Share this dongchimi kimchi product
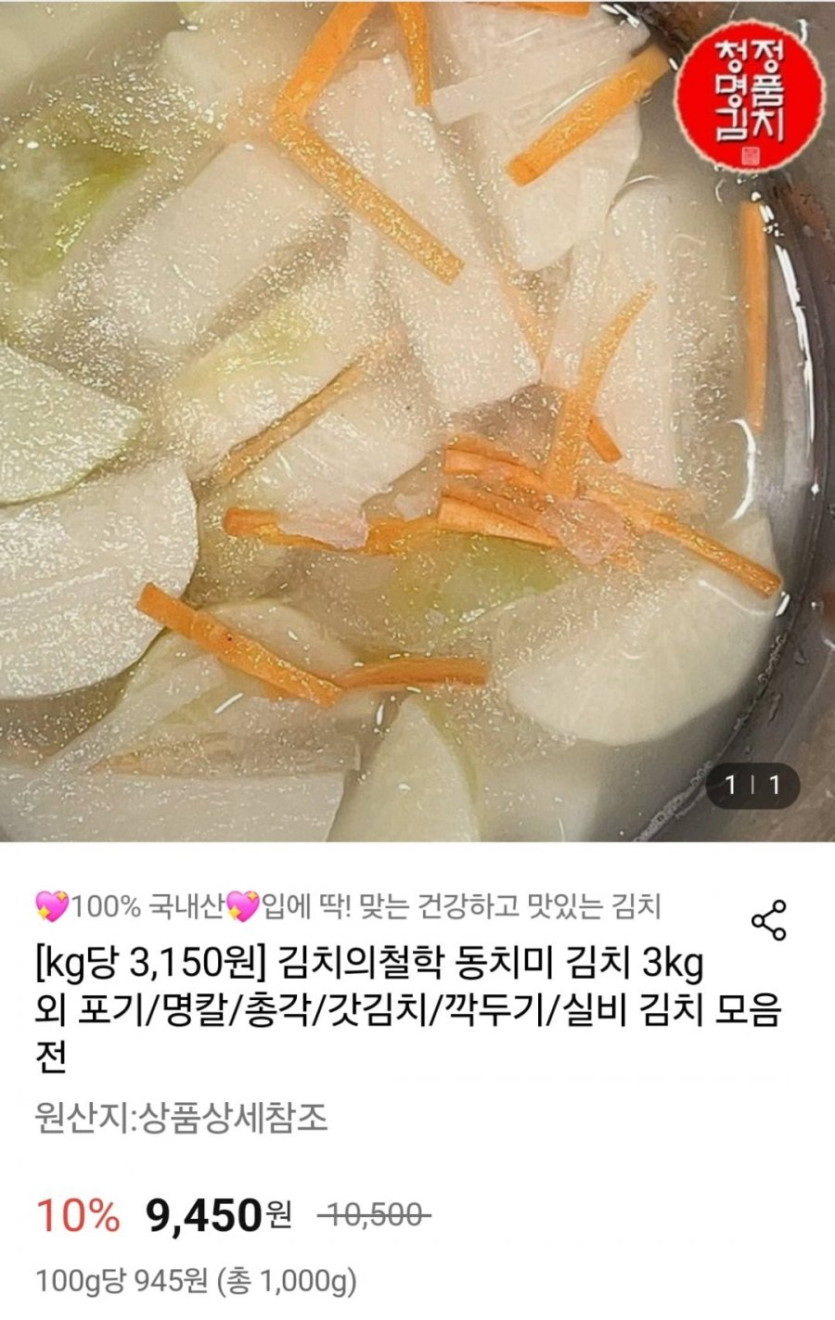 click(x=768, y=920)
